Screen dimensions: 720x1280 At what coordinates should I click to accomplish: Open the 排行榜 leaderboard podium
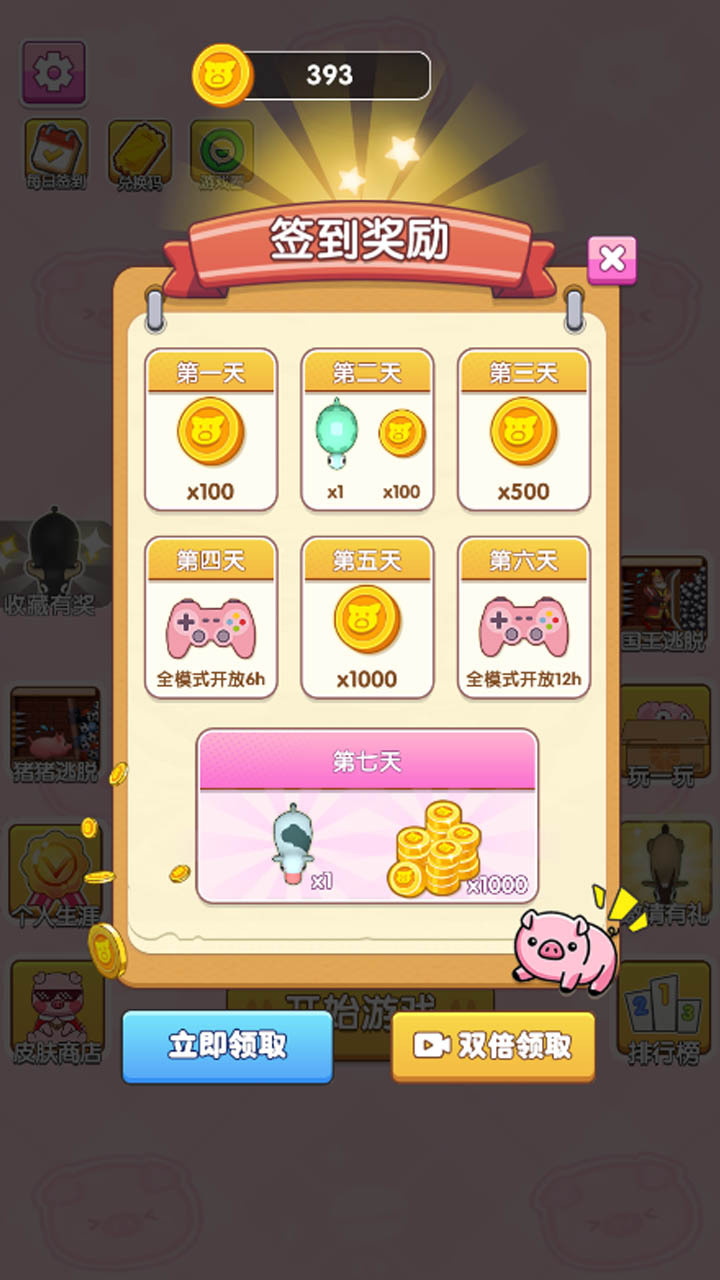click(x=665, y=1010)
